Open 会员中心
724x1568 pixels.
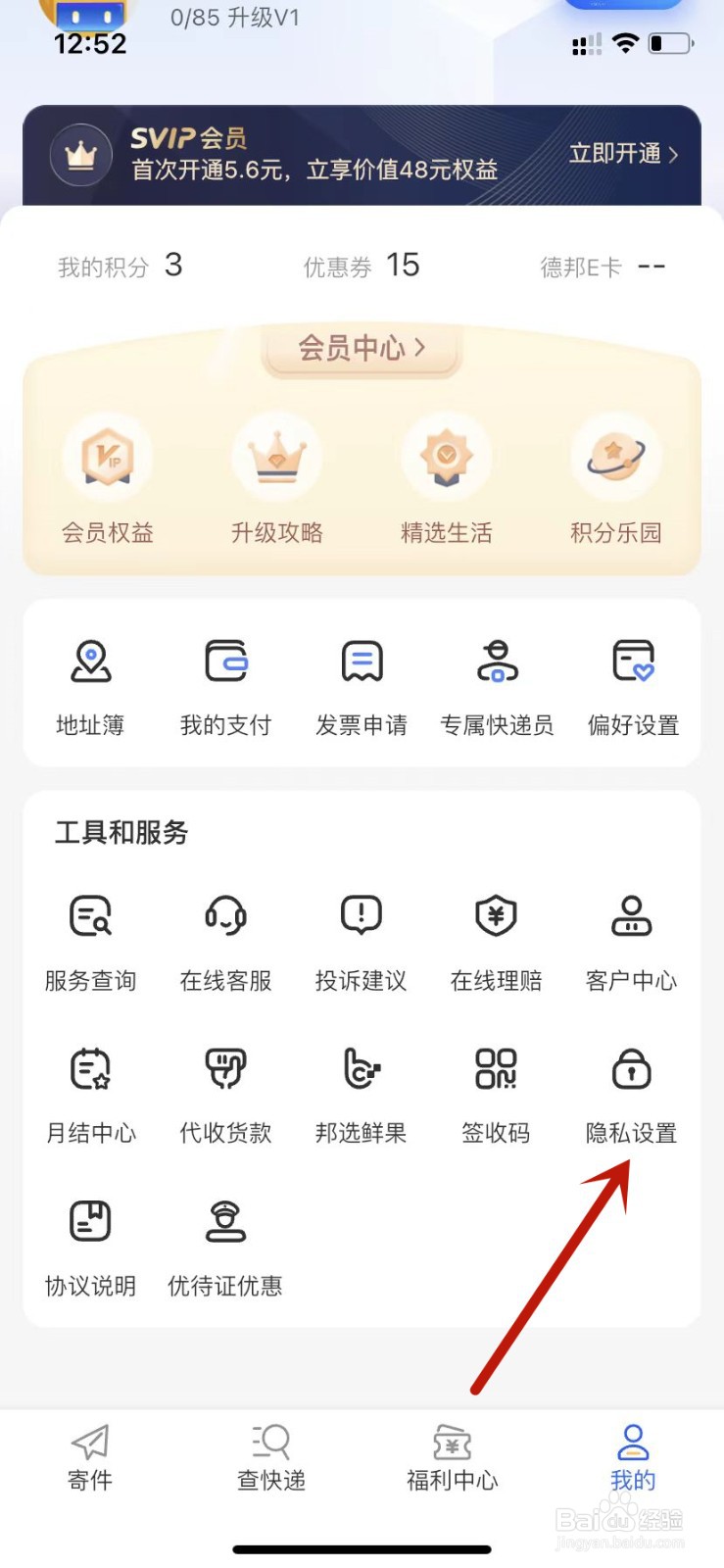(362, 348)
